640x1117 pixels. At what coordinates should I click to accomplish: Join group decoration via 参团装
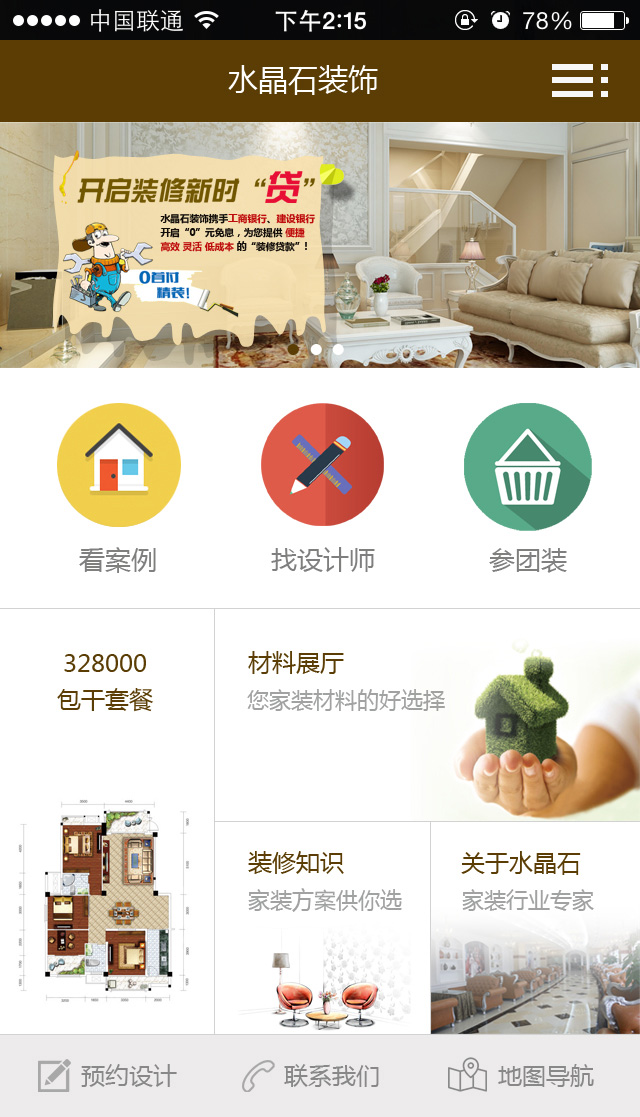click(527, 489)
